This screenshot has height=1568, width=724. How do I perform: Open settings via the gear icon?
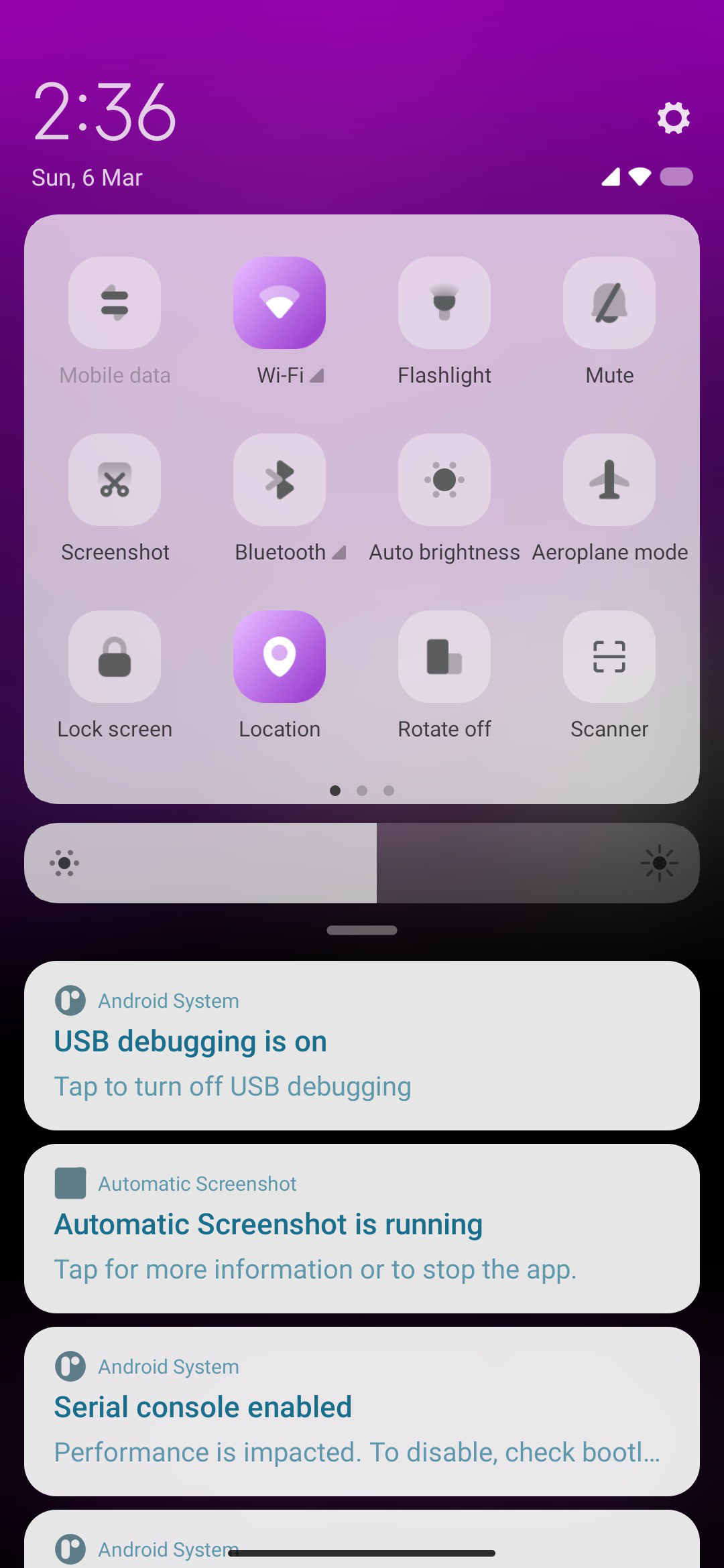tap(673, 118)
